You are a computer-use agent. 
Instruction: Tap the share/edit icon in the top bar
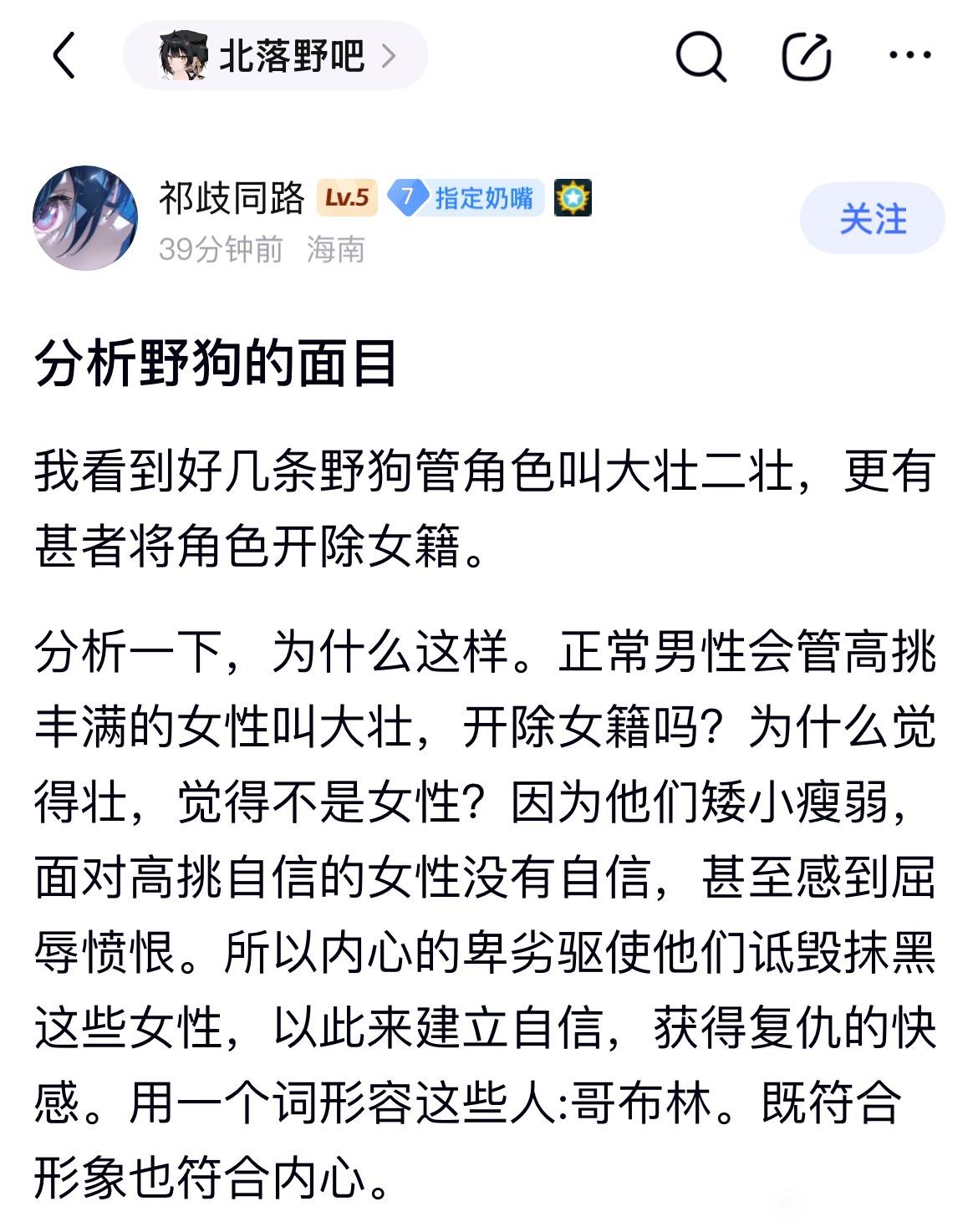(x=806, y=56)
